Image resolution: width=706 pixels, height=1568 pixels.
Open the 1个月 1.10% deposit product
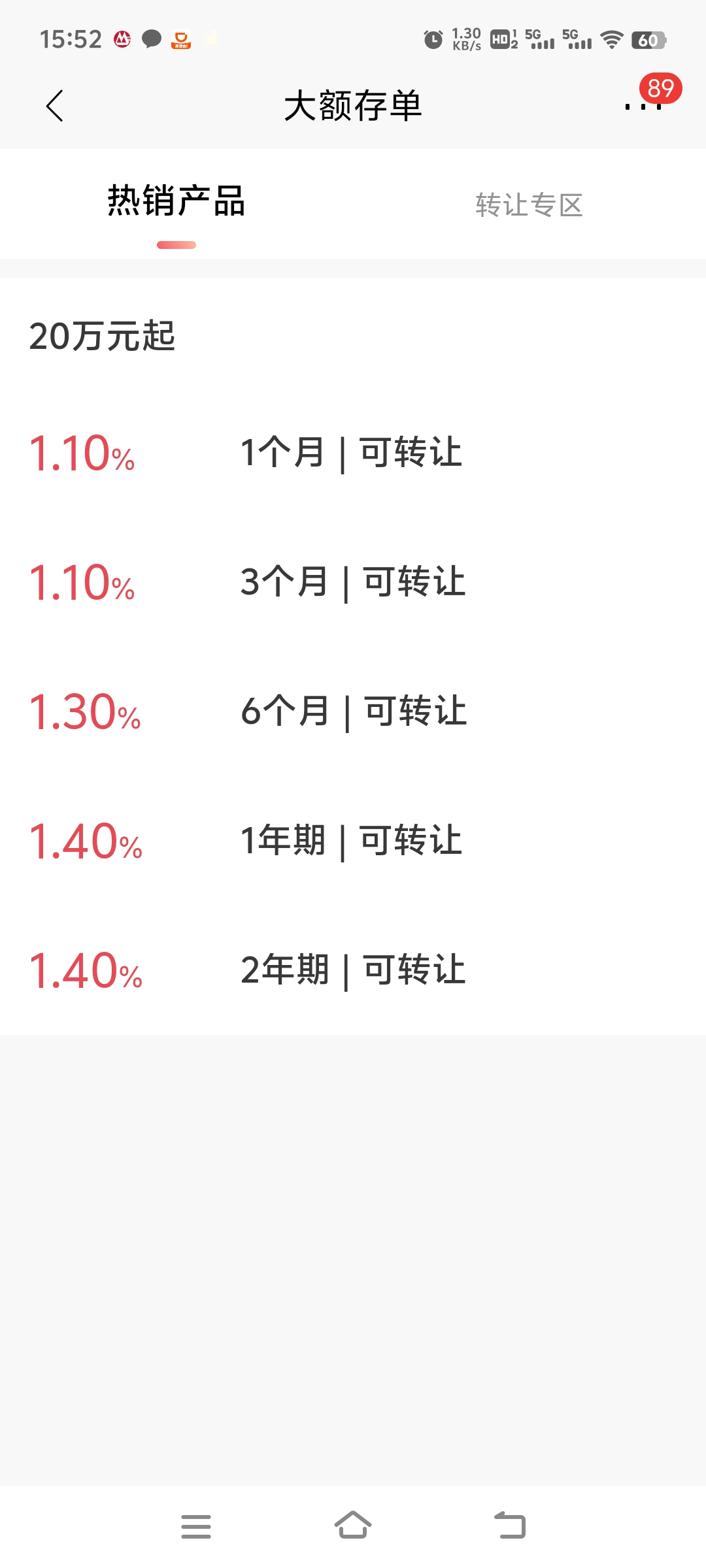click(352, 453)
